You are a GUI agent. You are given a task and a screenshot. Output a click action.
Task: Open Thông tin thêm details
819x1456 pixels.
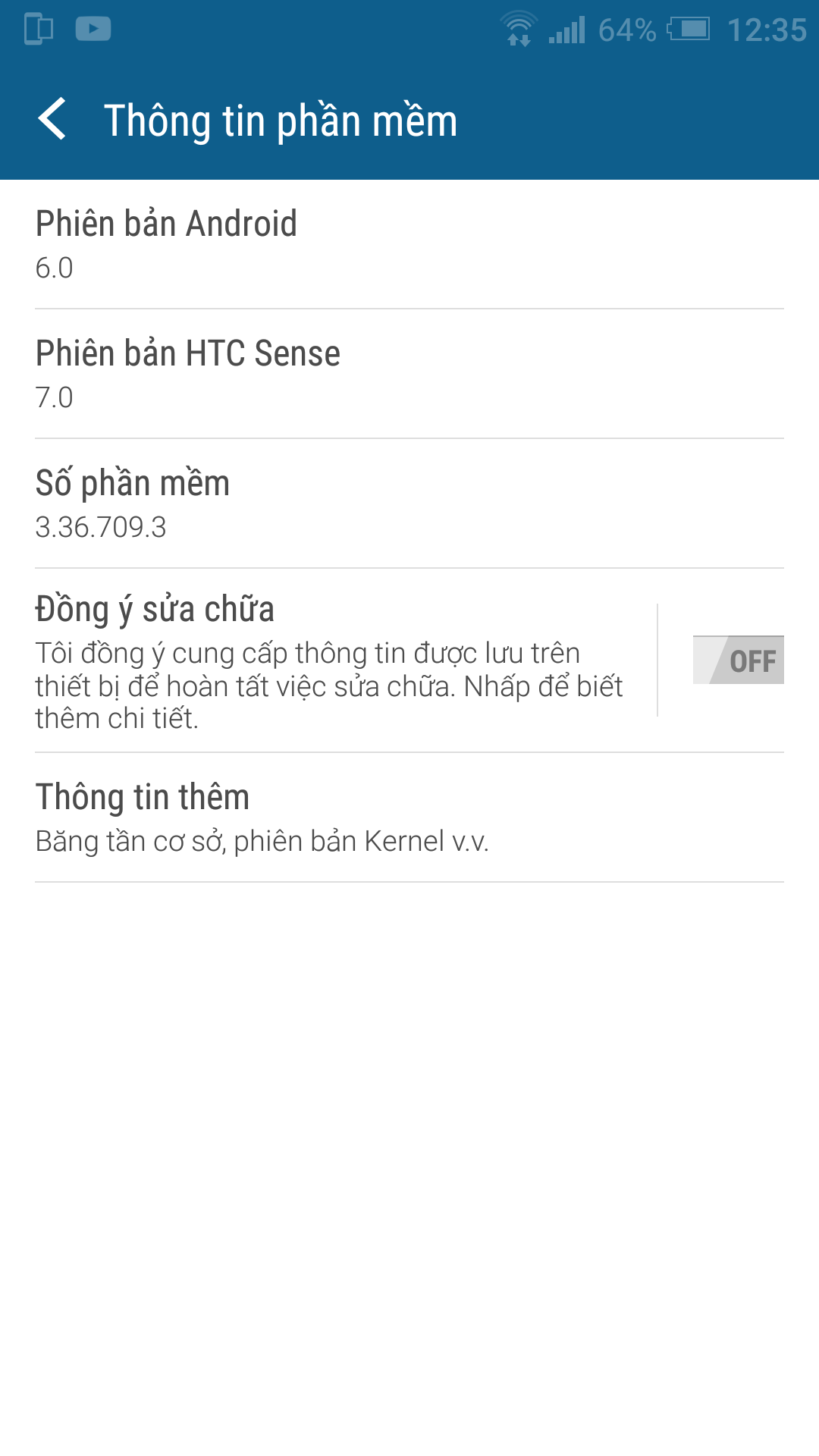409,817
